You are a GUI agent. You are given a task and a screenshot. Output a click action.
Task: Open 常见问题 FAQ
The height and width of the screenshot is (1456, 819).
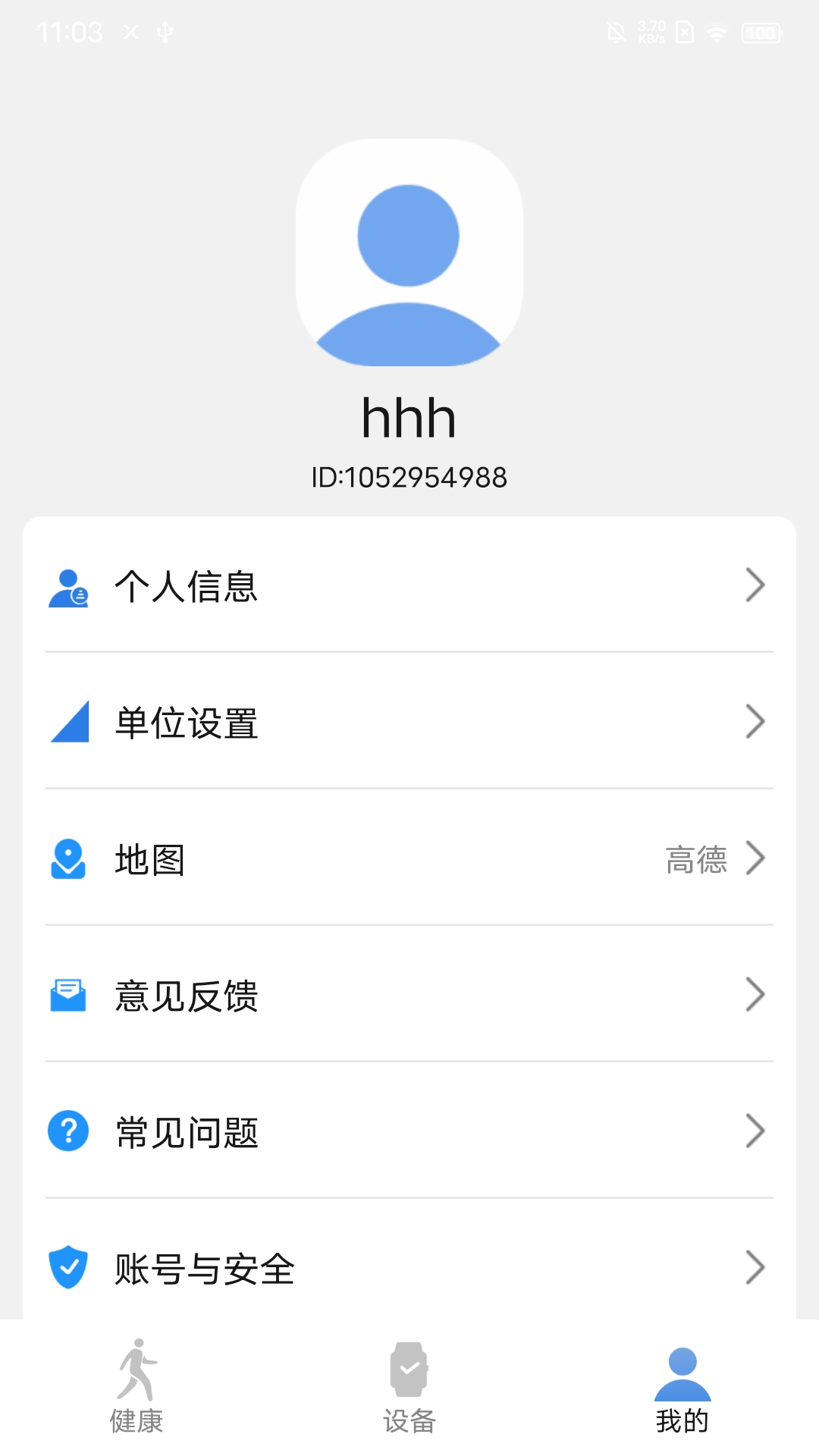tap(409, 1131)
